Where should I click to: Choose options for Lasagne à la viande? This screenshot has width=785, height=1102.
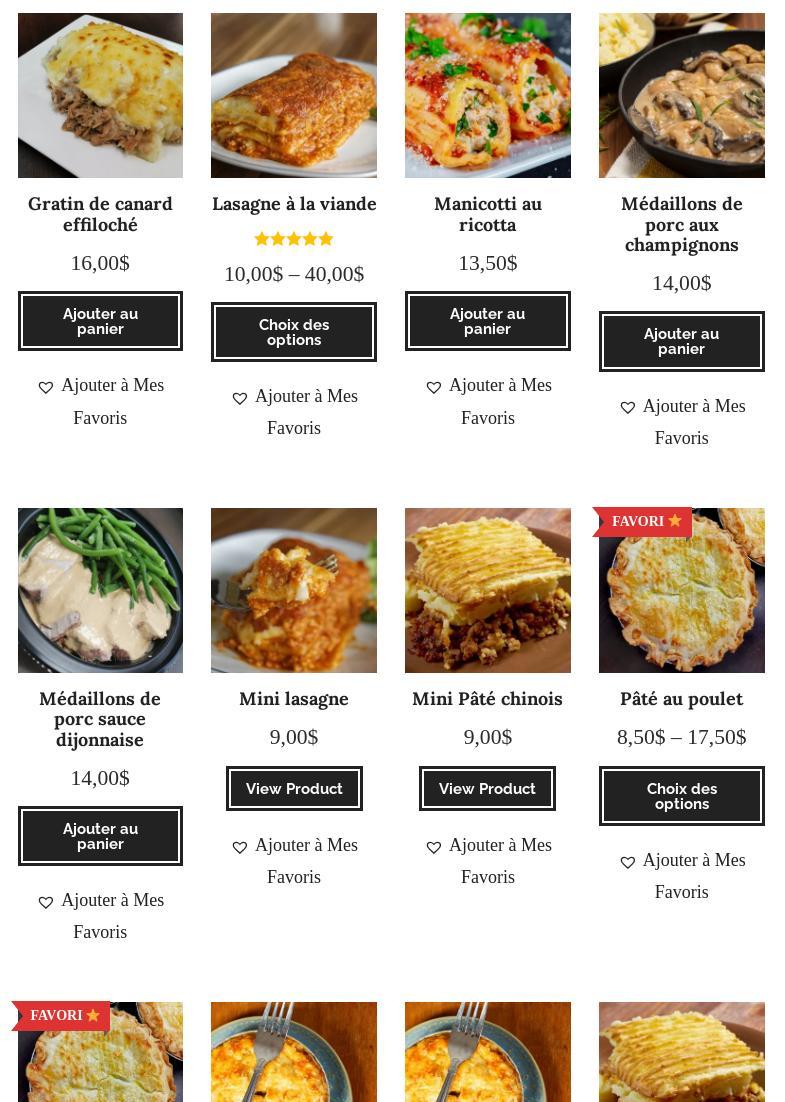(293, 332)
